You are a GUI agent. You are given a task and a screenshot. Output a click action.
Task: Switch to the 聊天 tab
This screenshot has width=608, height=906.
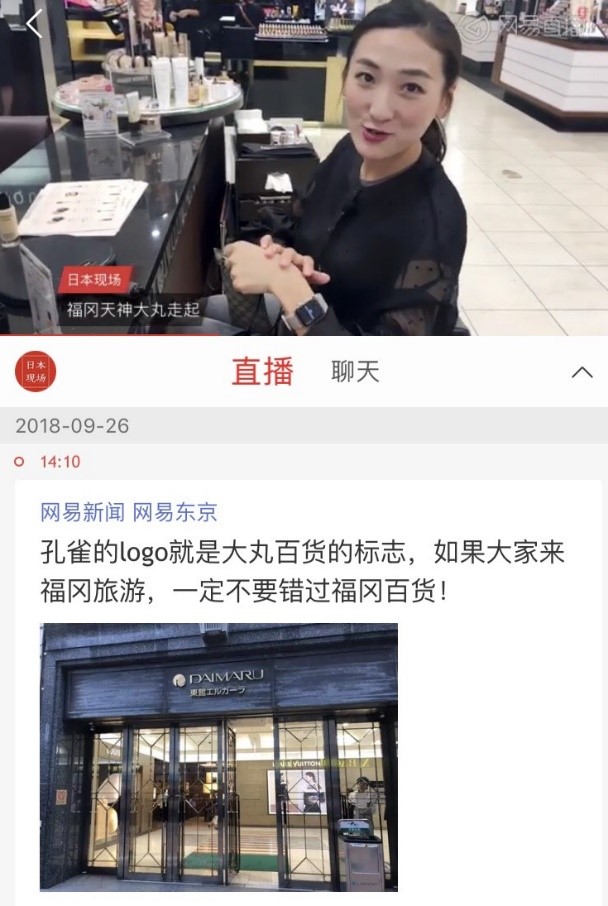pyautogui.click(x=355, y=372)
